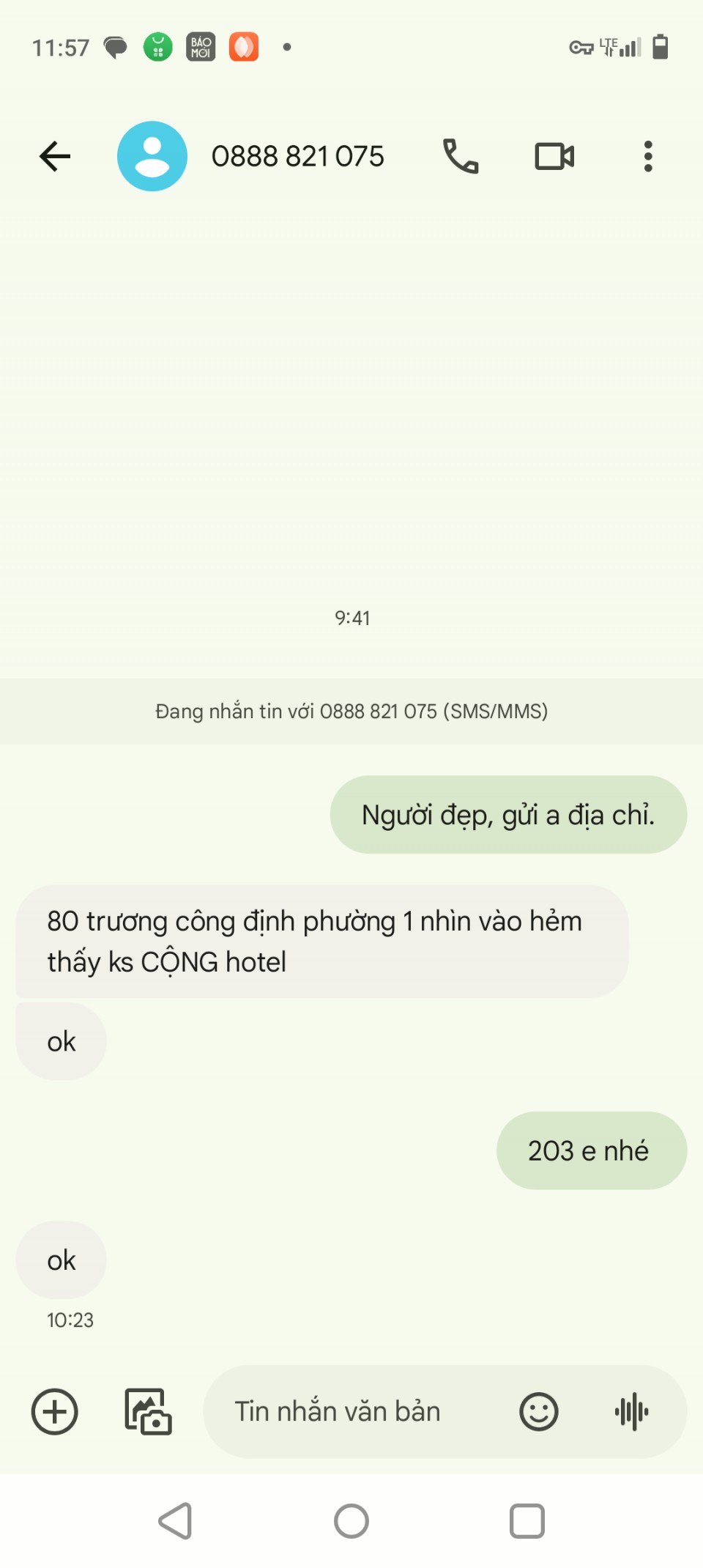
Task: Open the emoji picker
Action: pyautogui.click(x=539, y=1411)
